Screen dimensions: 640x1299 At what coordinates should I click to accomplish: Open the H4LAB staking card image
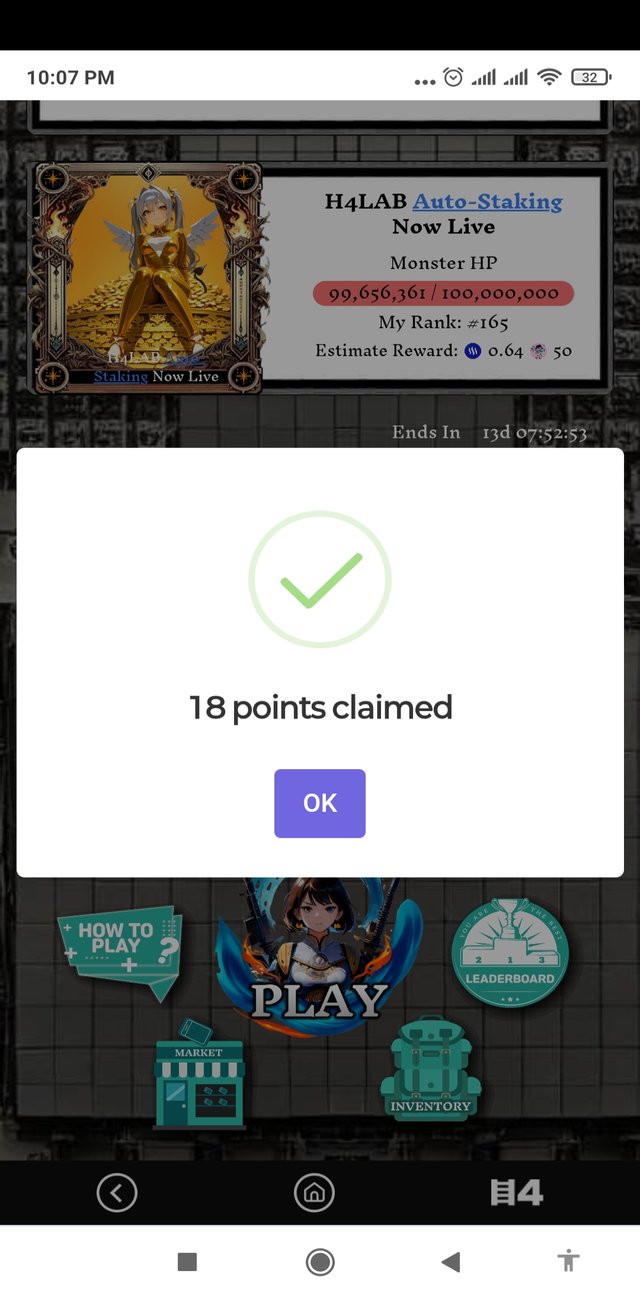click(148, 278)
